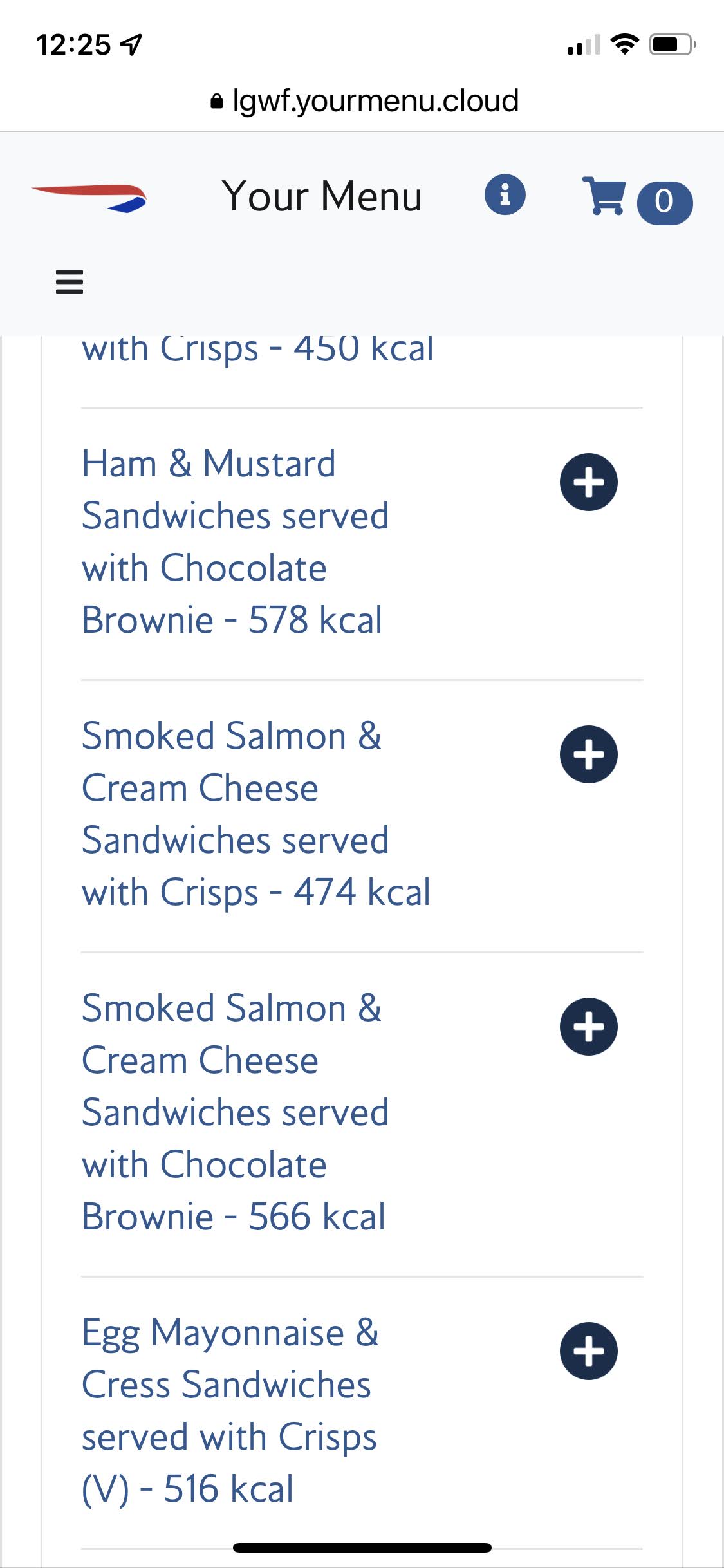The image size is (724, 1568).
Task: Add Smoked Salmon Sandwiches with Crisps
Action: 588,754
